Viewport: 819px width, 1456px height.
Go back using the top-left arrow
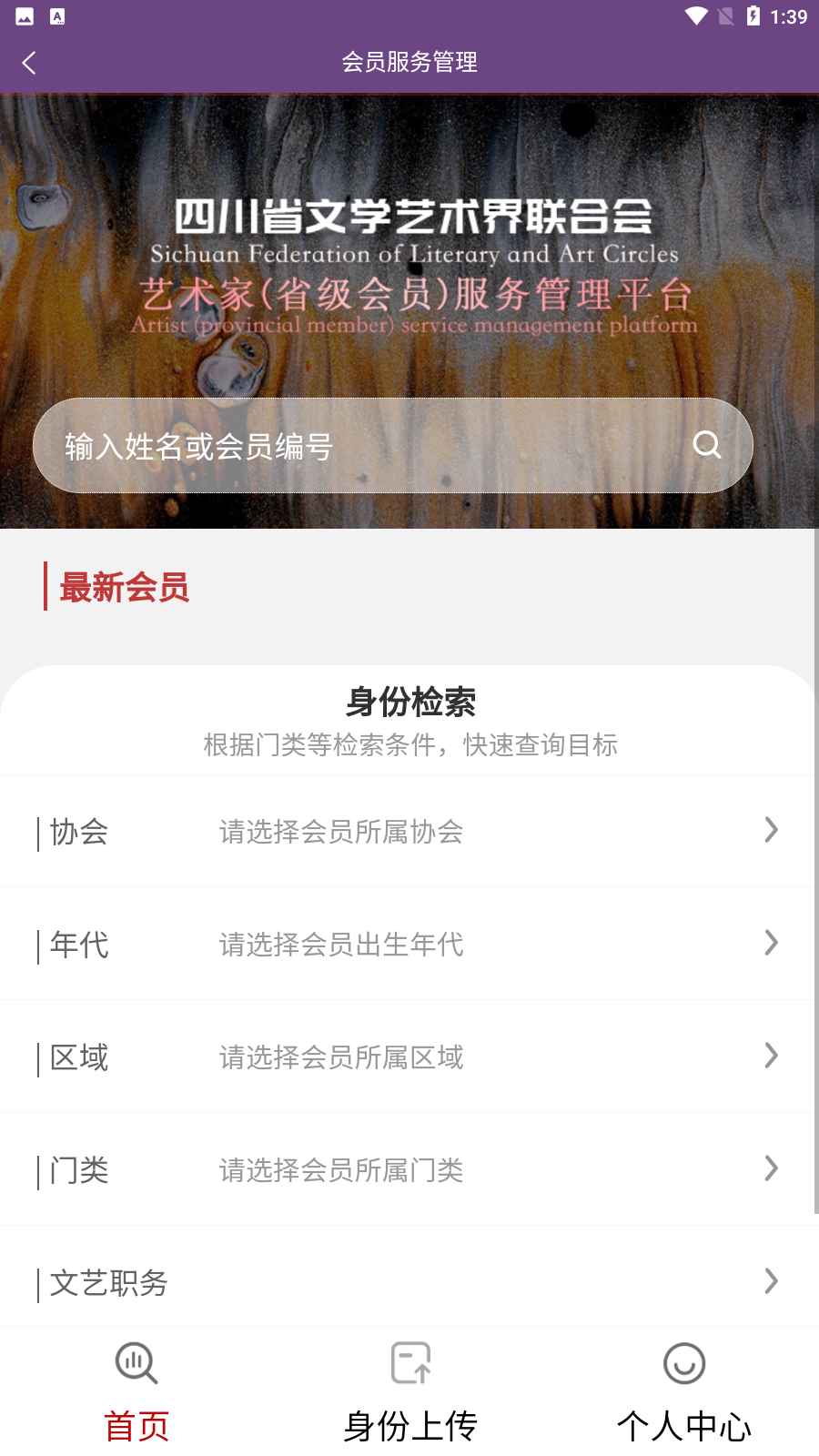[29, 63]
